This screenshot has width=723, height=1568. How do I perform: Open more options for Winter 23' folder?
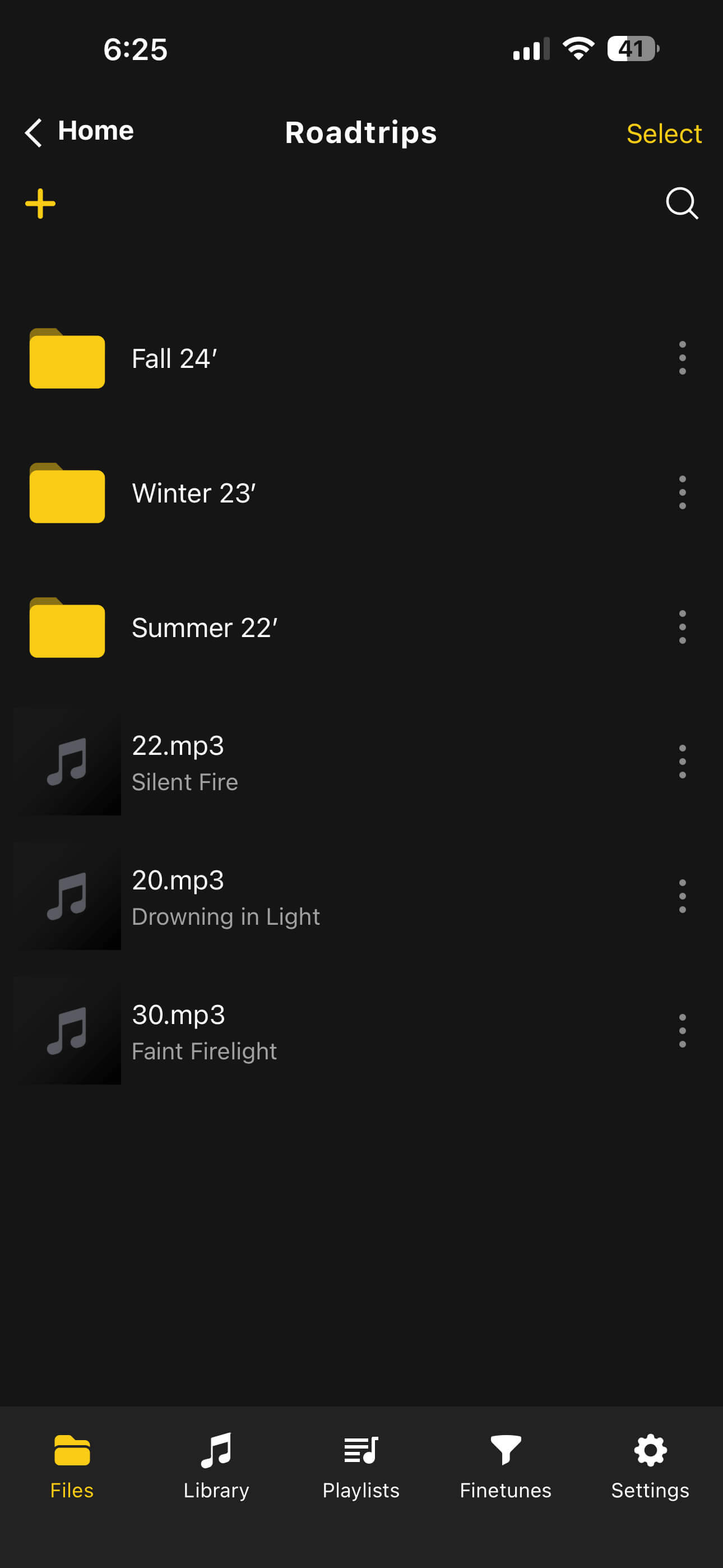tap(682, 492)
